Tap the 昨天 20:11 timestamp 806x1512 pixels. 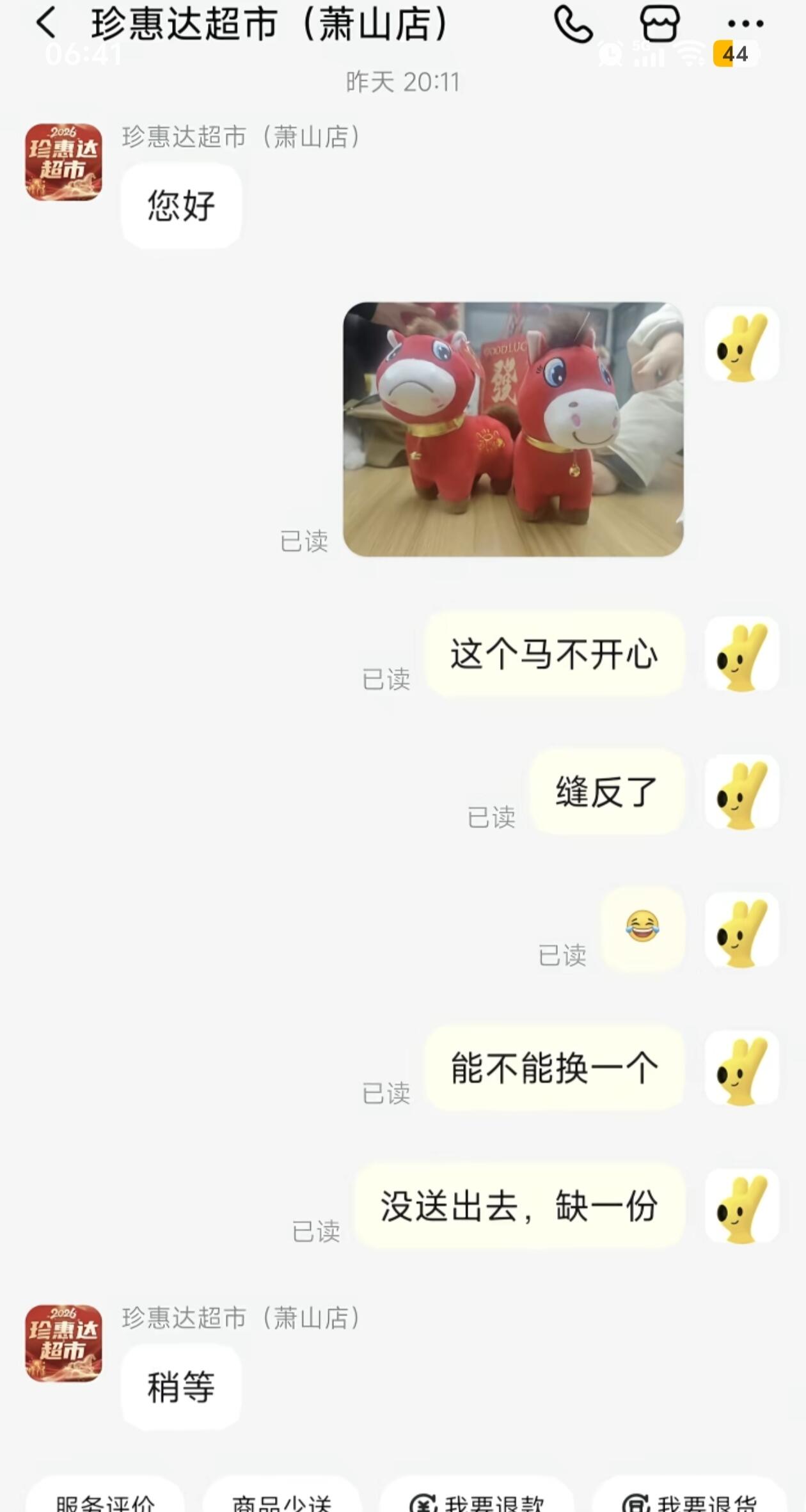(403, 81)
